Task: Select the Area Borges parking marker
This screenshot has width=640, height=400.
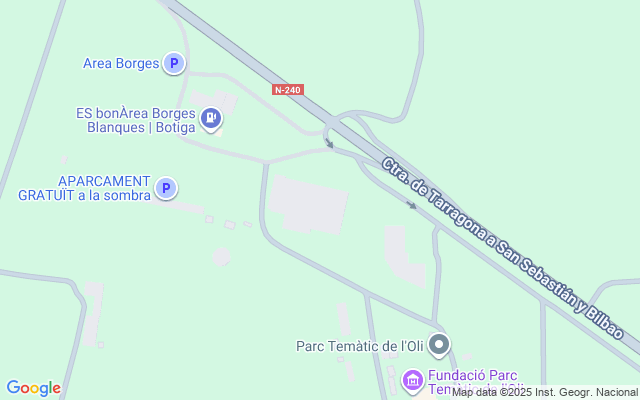Action: pyautogui.click(x=175, y=63)
